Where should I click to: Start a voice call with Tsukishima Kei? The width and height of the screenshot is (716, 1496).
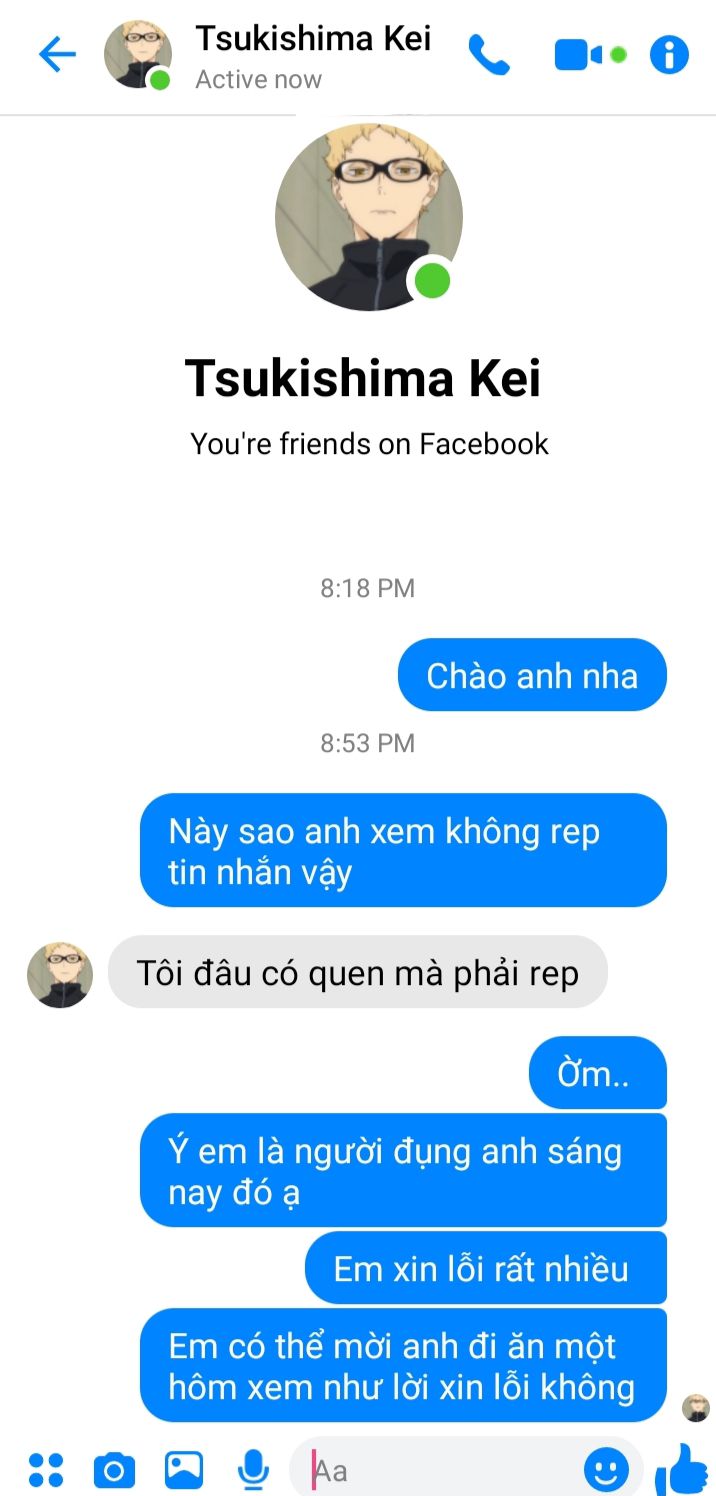tap(488, 55)
